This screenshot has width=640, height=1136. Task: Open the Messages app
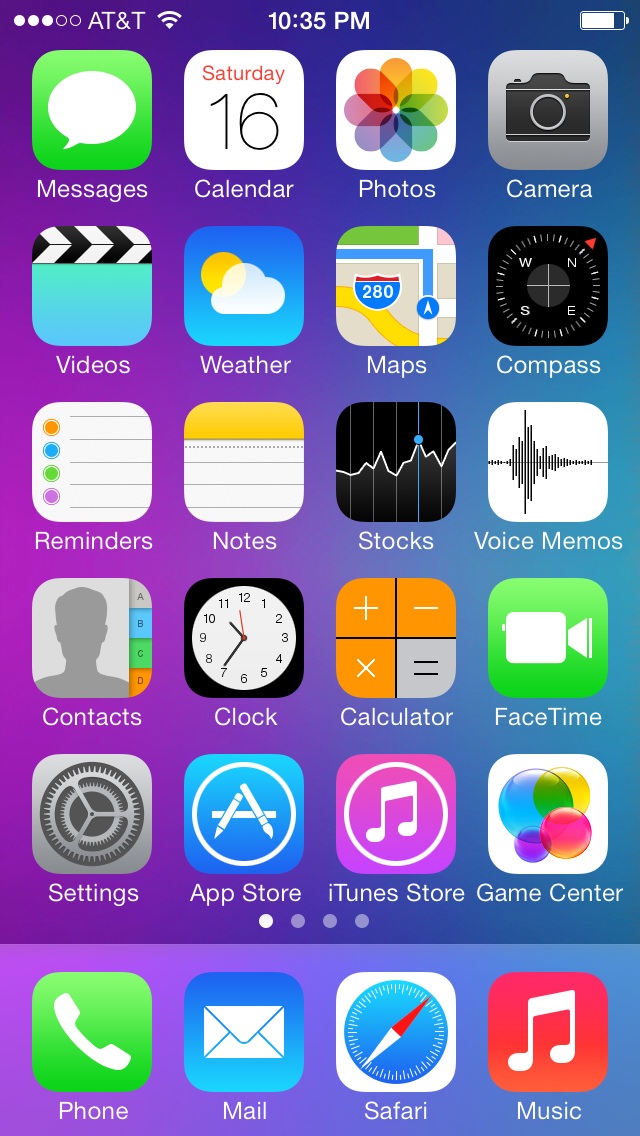tap(92, 110)
